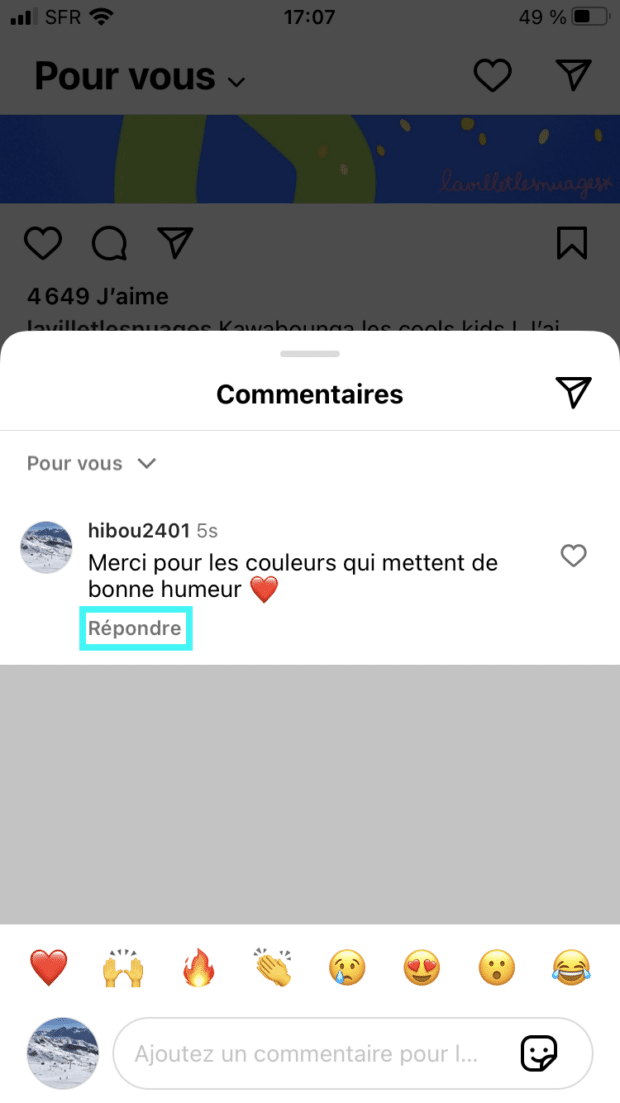
Task: Open the sticker picker in comment field
Action: 539,1054
